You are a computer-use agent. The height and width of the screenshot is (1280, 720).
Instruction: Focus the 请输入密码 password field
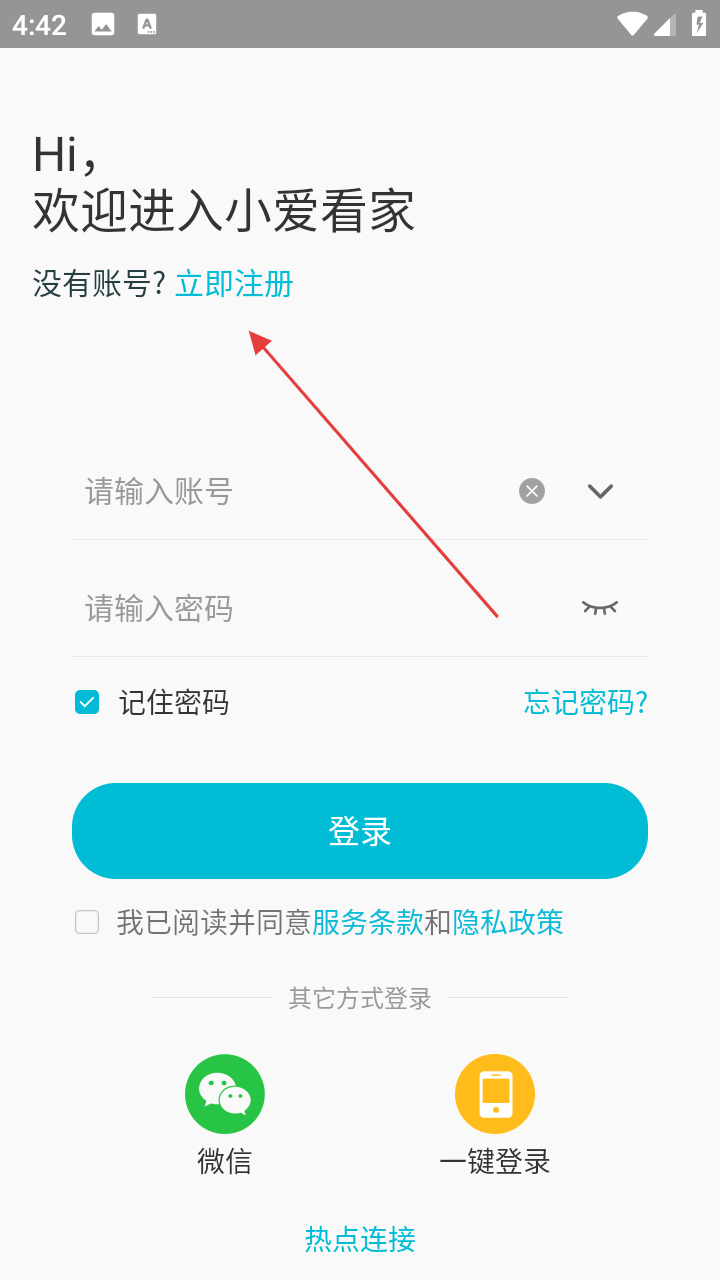320,608
